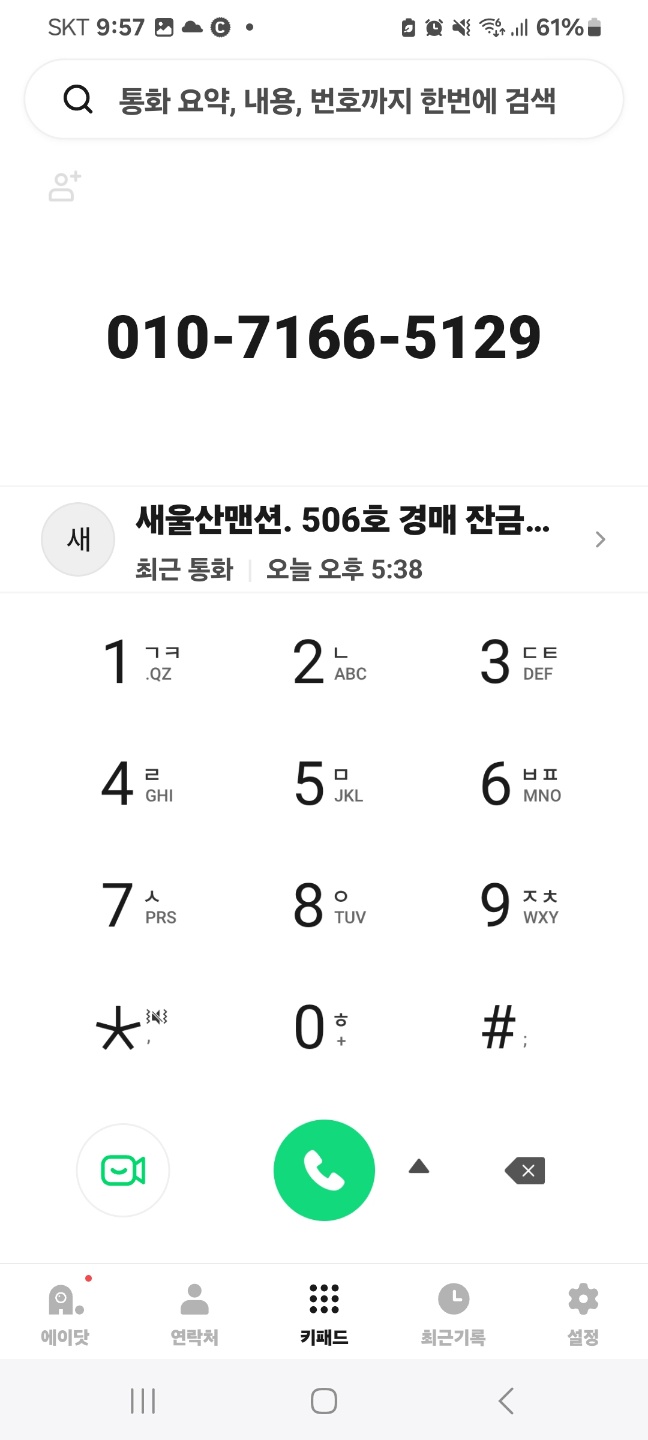Open the 최근기록 recent calls tab
648x1440 pixels.
point(453,1313)
